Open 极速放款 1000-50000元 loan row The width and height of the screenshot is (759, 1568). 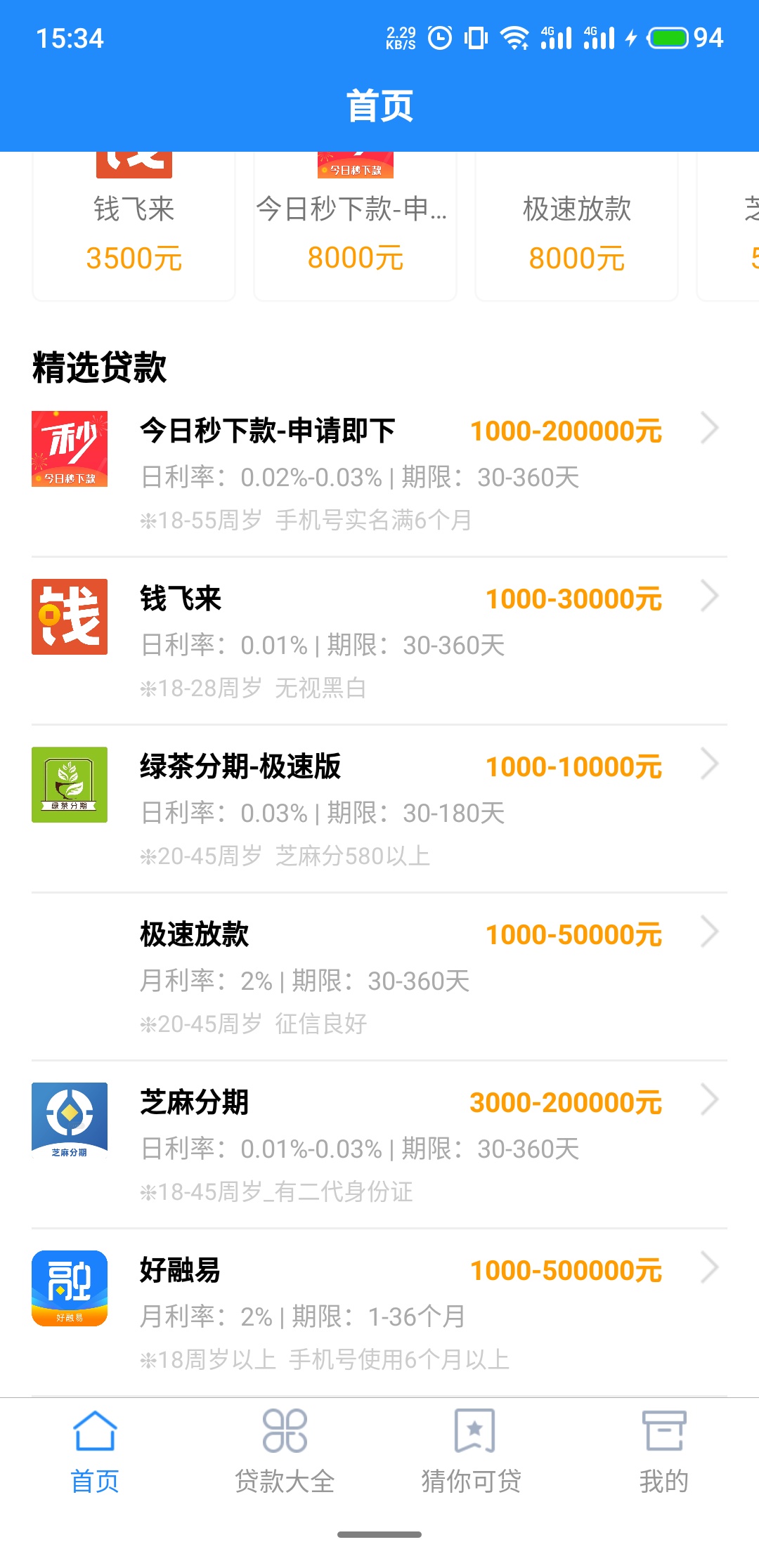(x=379, y=977)
